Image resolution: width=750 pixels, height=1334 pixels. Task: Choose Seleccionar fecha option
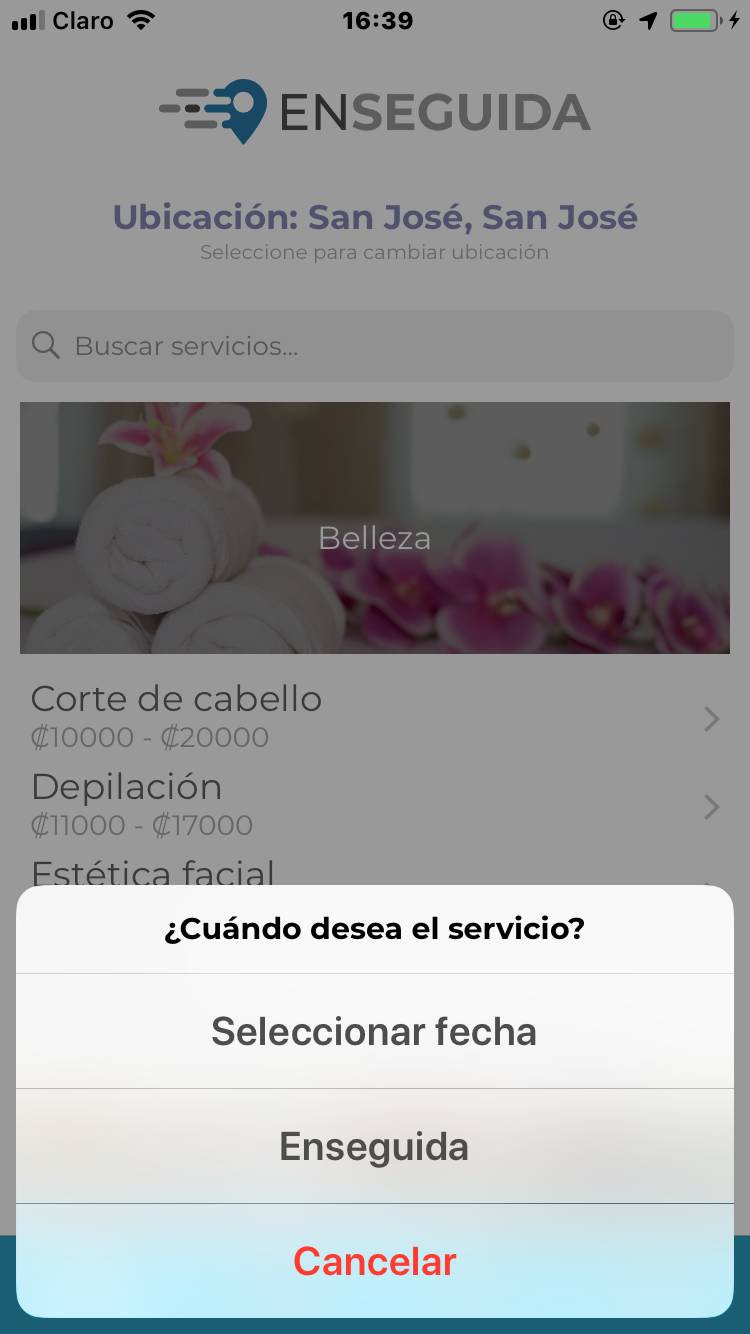pyautogui.click(x=374, y=1031)
